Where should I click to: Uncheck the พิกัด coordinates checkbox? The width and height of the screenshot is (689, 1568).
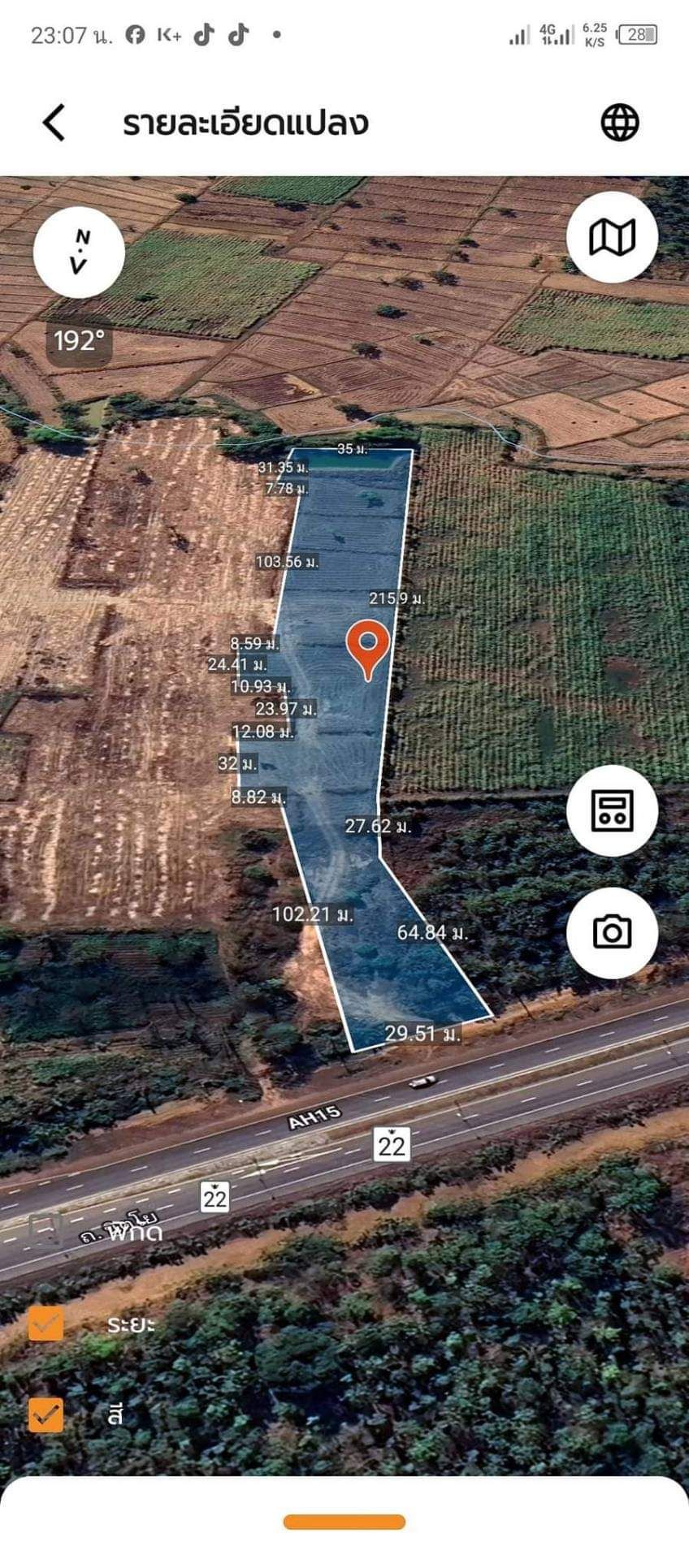(45, 1230)
